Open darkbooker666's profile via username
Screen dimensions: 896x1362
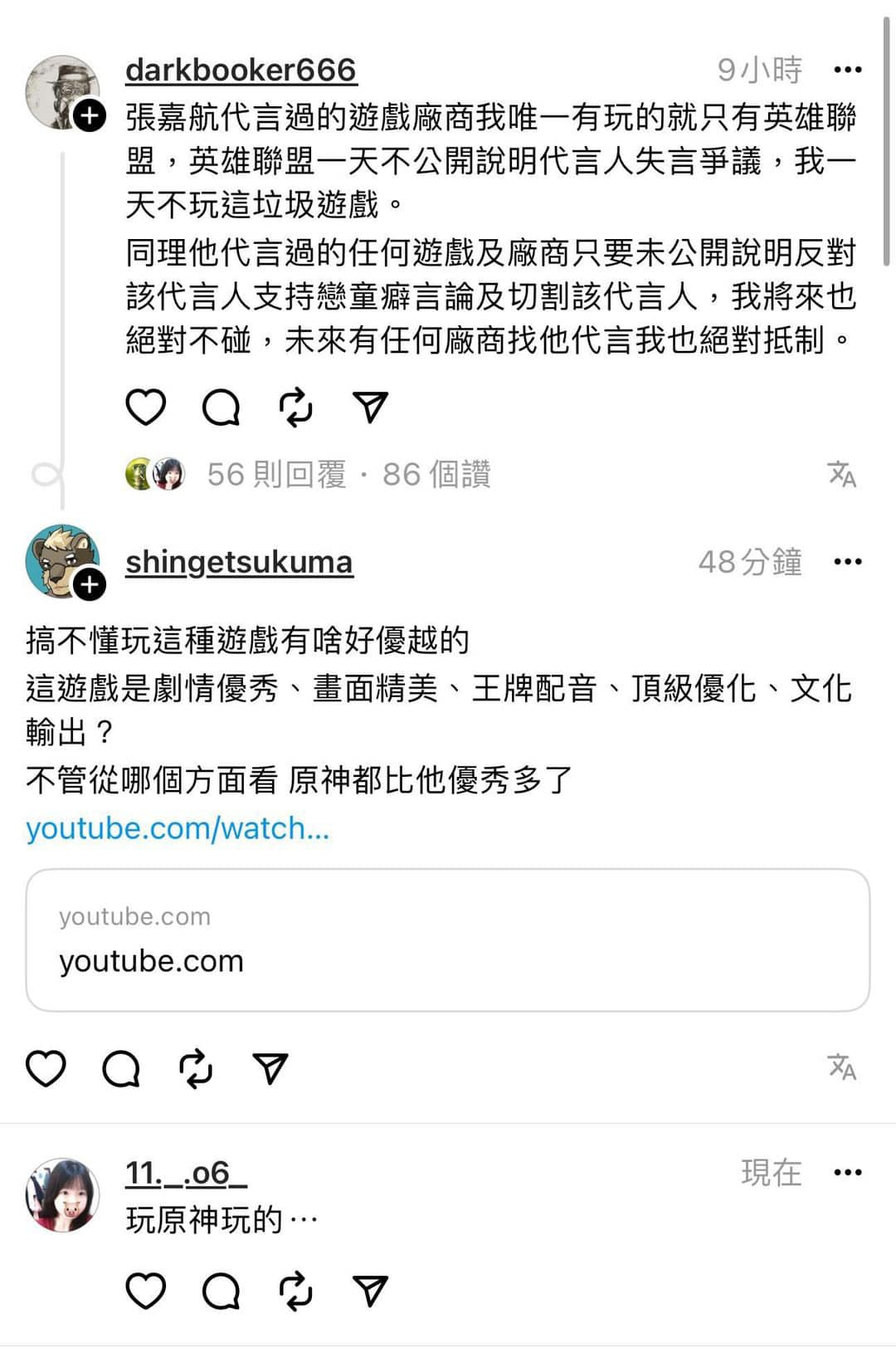(x=241, y=71)
